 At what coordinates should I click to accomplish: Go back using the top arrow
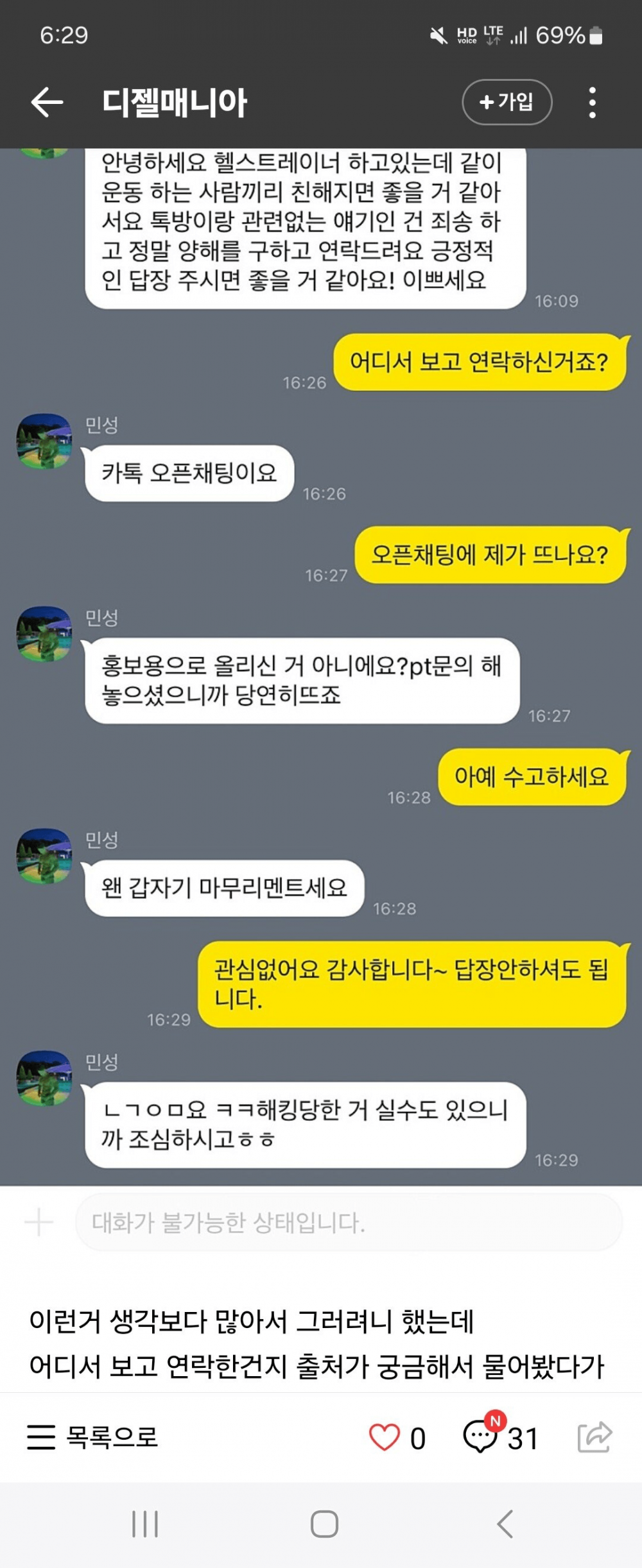(47, 103)
